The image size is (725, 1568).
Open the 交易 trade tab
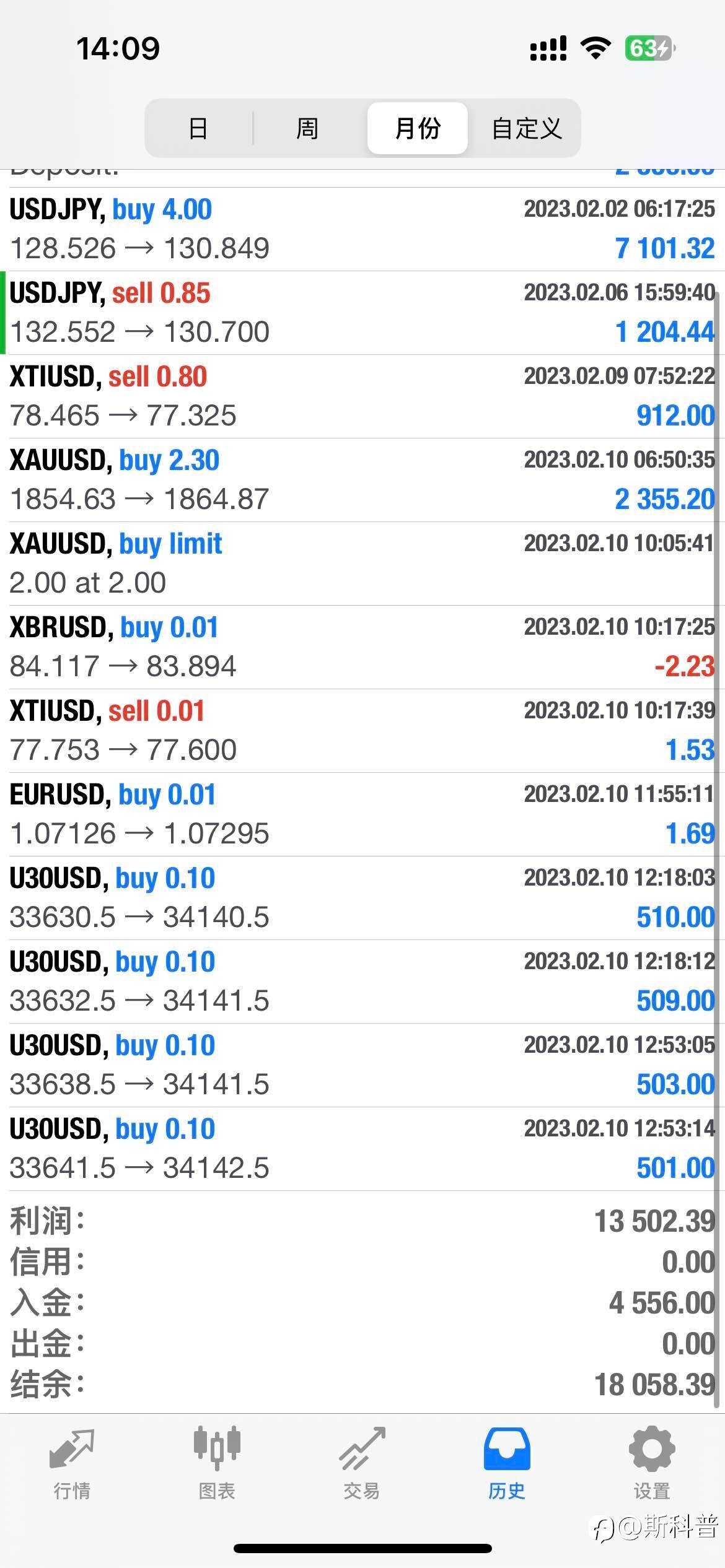[362, 1464]
